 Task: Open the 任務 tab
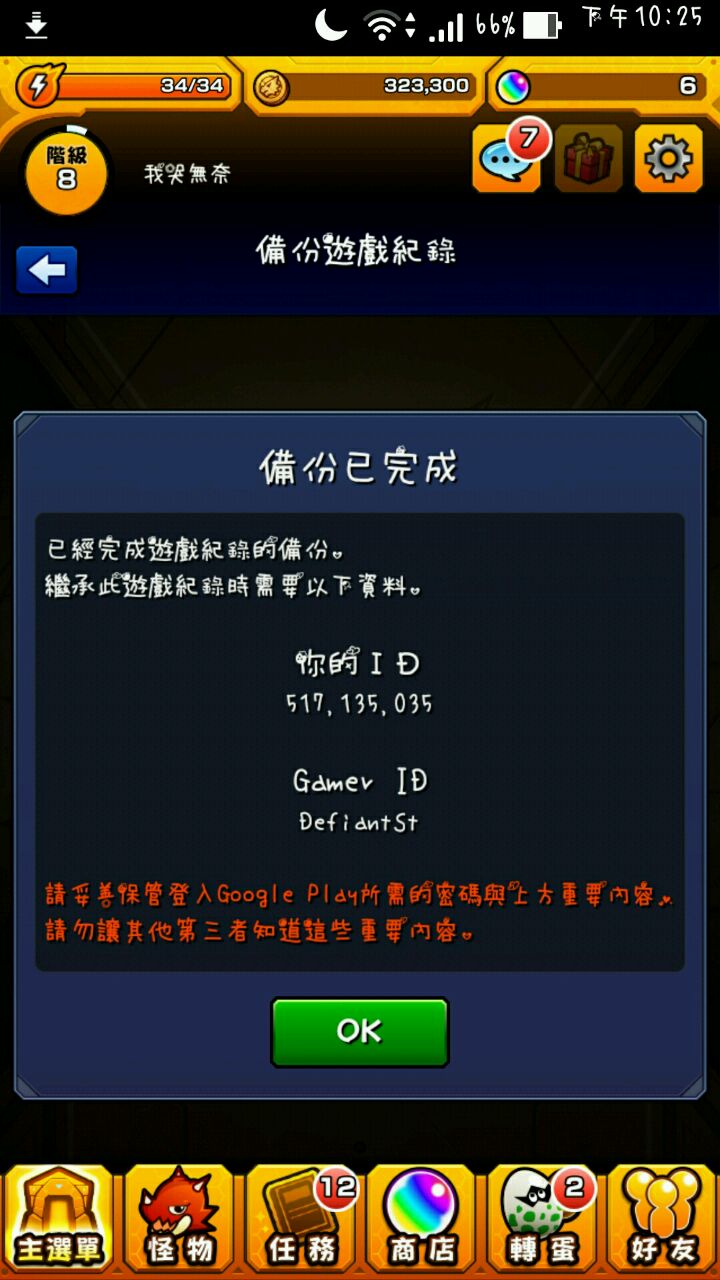[x=301, y=1218]
